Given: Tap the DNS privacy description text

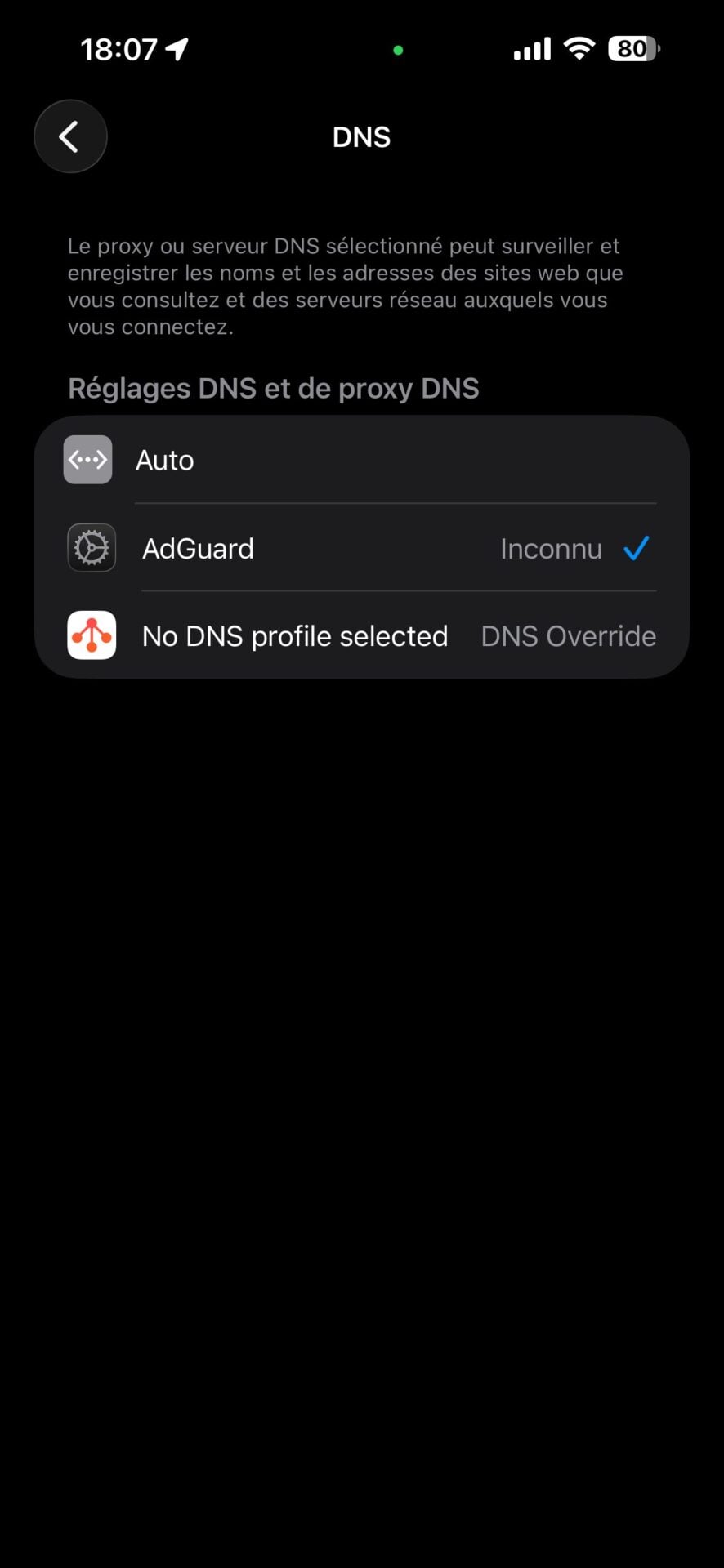Looking at the screenshot, I should point(345,286).
